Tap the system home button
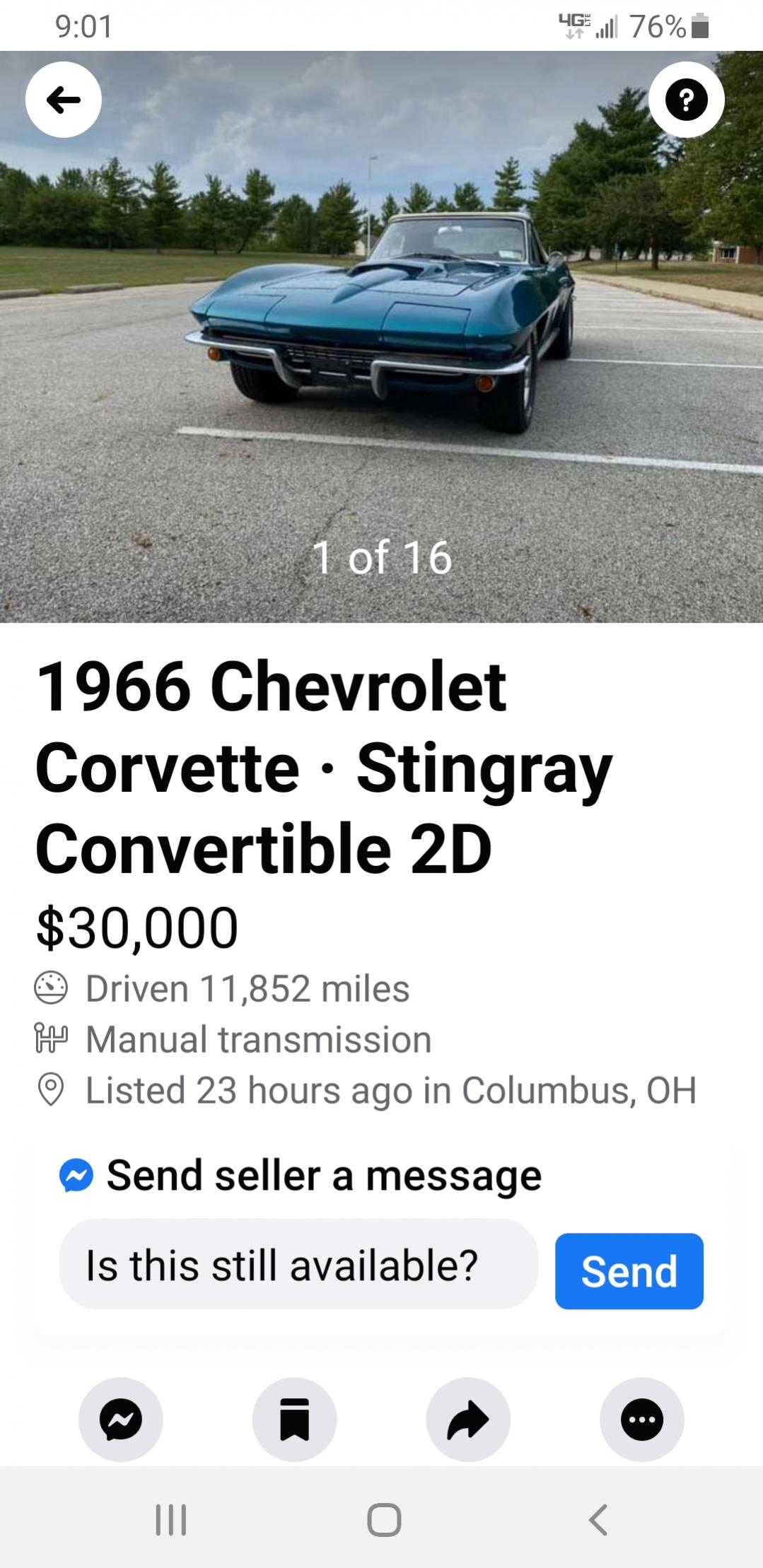763x1568 pixels. pos(384,1519)
